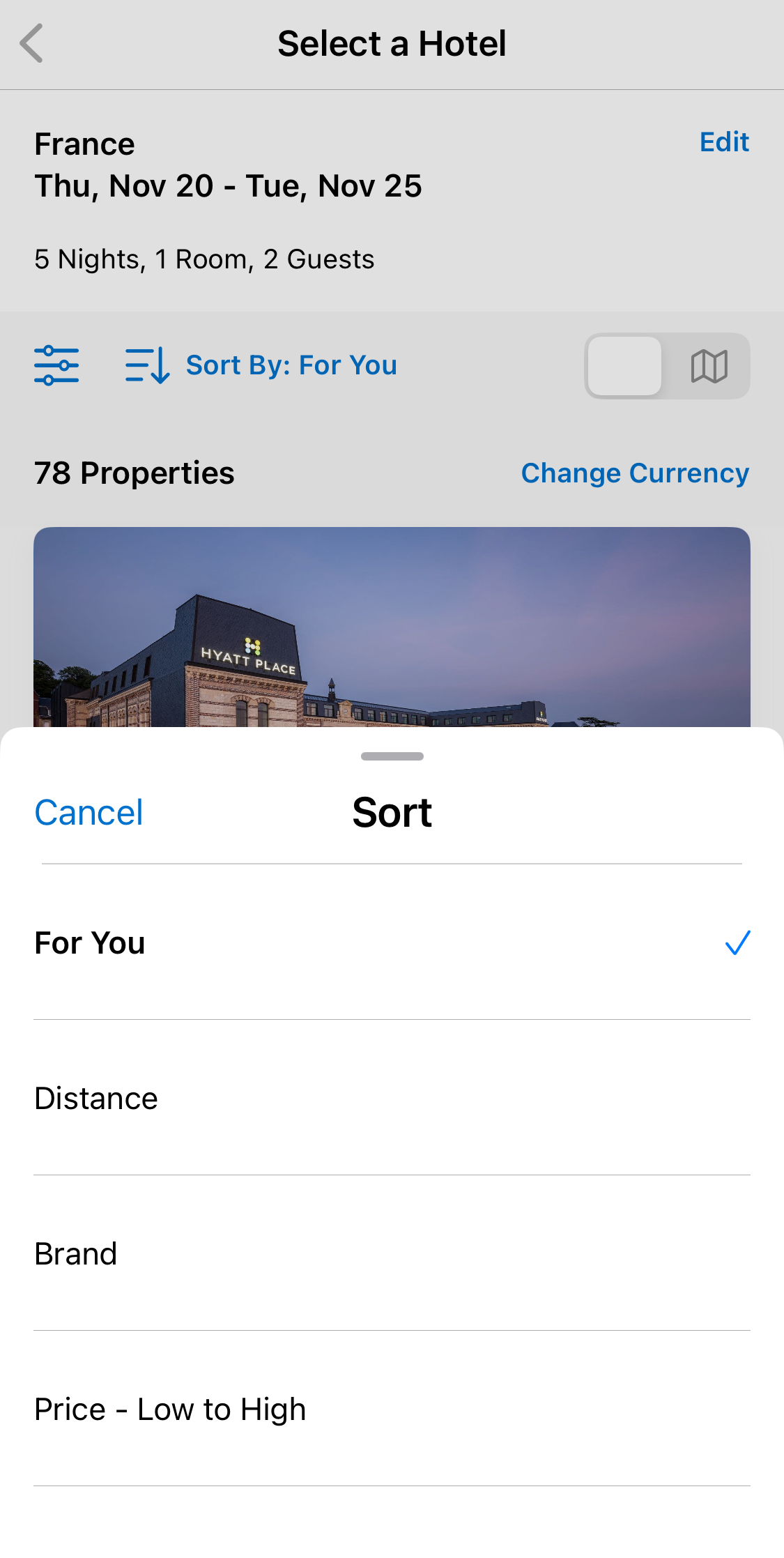Tap Edit to change search details
784x1558 pixels.
coord(724,142)
